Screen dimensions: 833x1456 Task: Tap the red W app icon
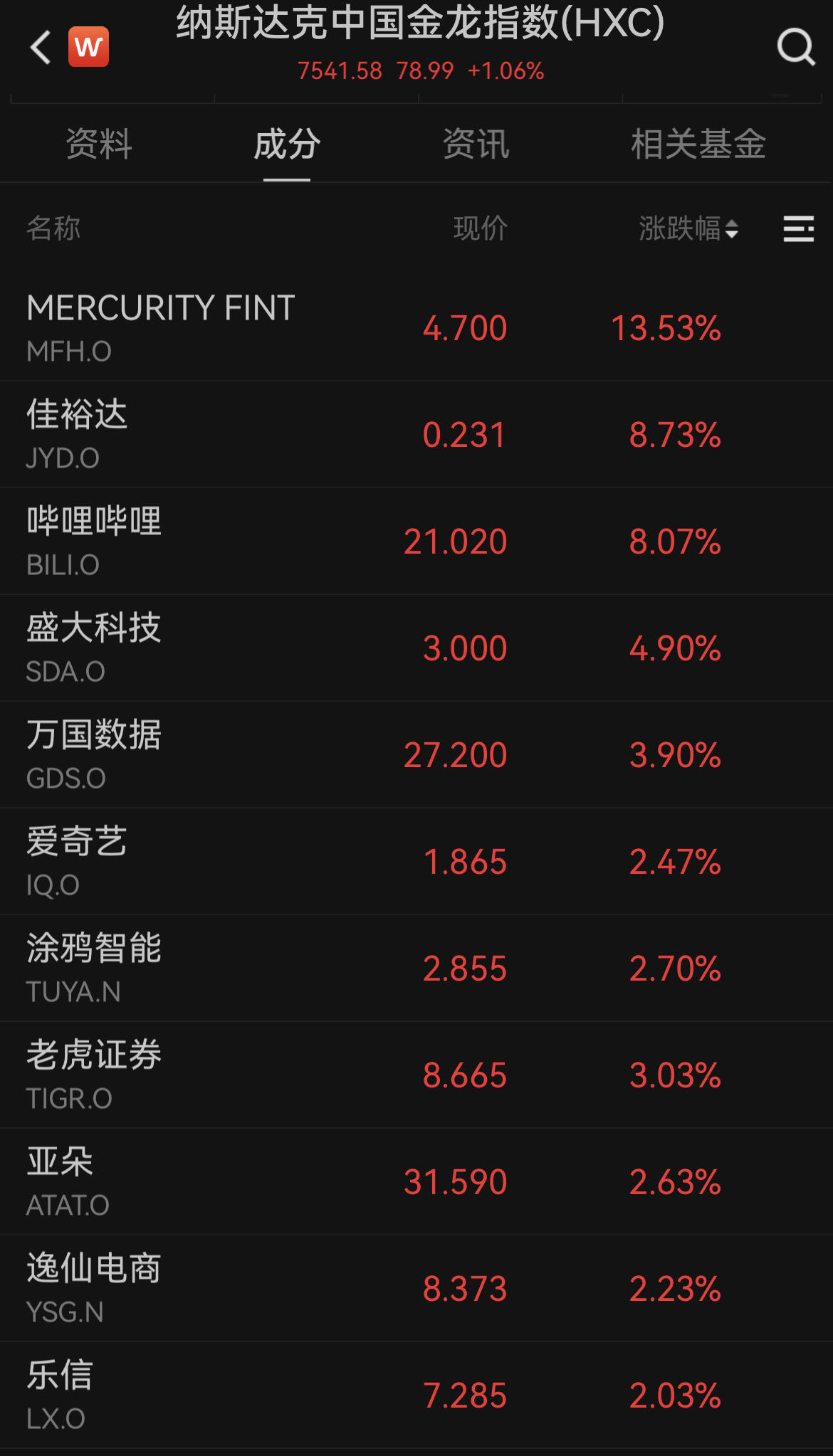[88, 47]
